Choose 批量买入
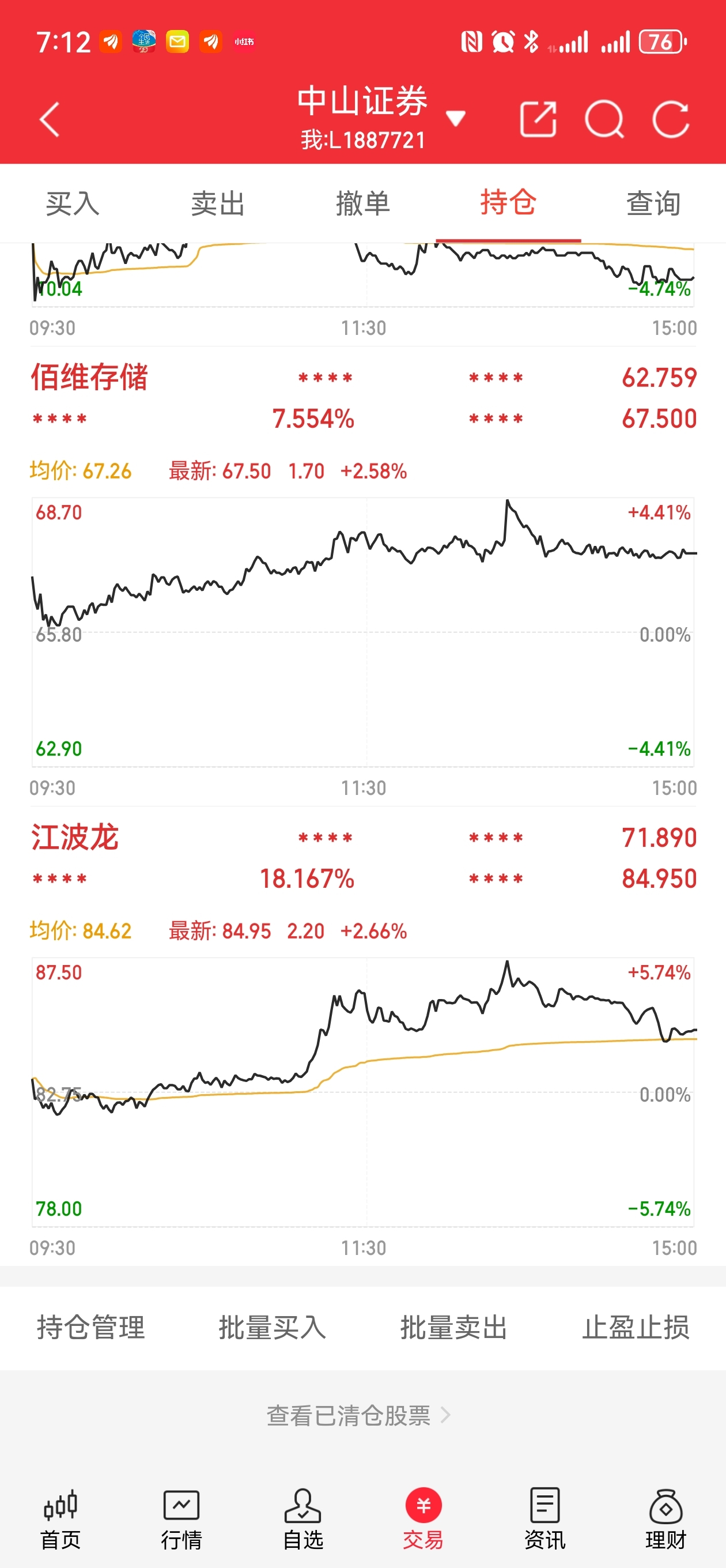Screen dimensions: 726x1568 (x=272, y=1328)
